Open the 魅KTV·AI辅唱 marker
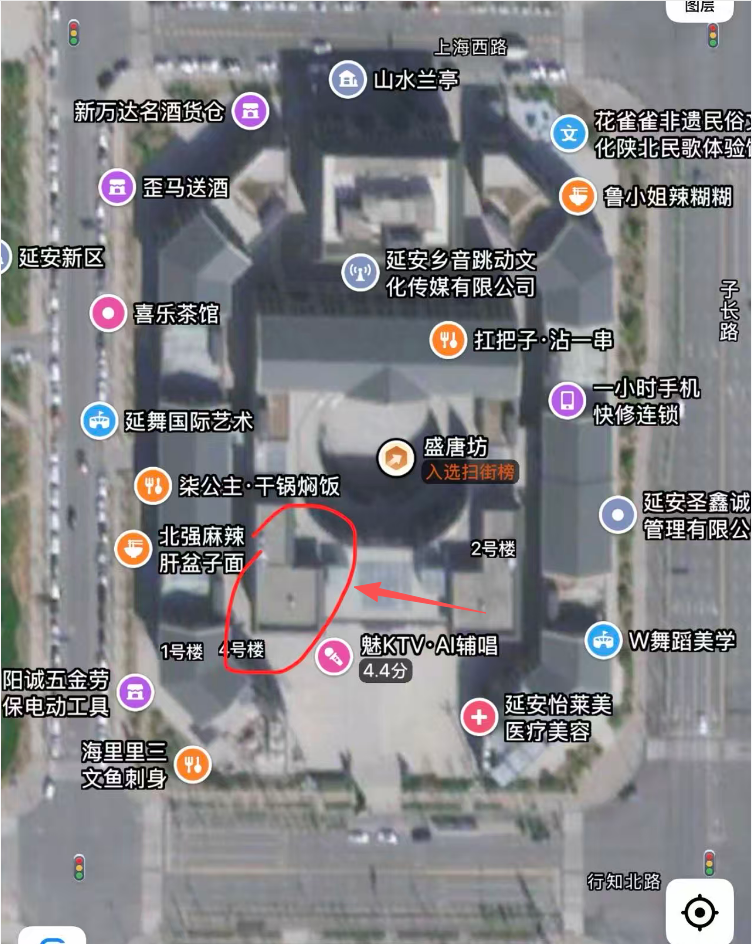The width and height of the screenshot is (752, 944). click(332, 656)
